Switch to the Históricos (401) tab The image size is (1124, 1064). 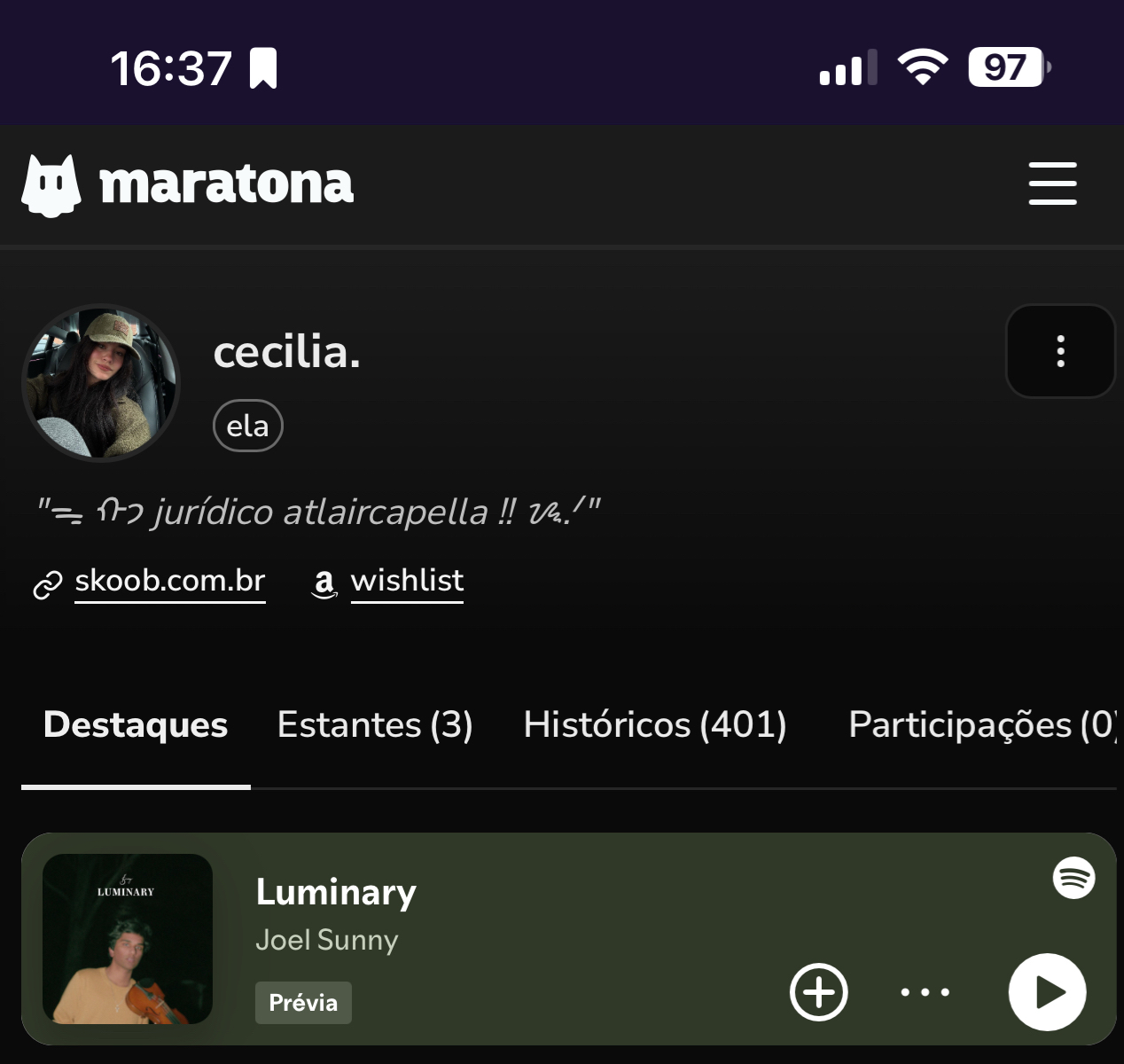[655, 724]
